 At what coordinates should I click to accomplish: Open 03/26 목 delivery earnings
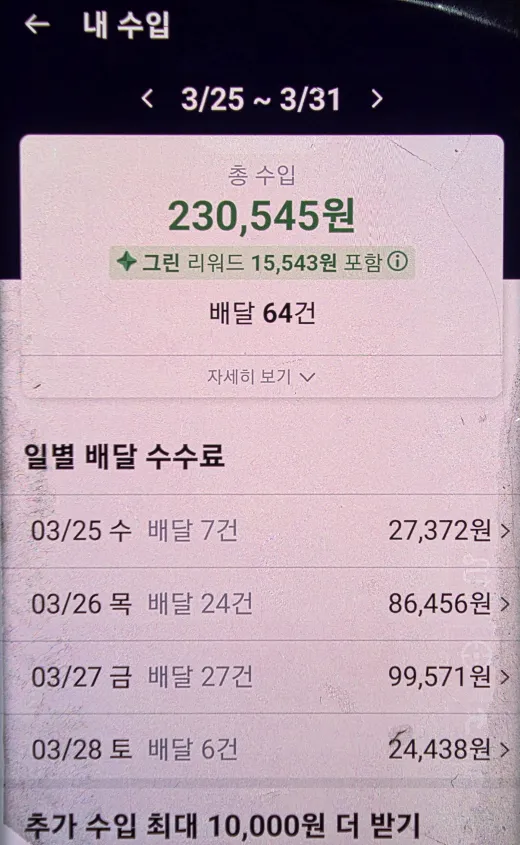click(260, 604)
